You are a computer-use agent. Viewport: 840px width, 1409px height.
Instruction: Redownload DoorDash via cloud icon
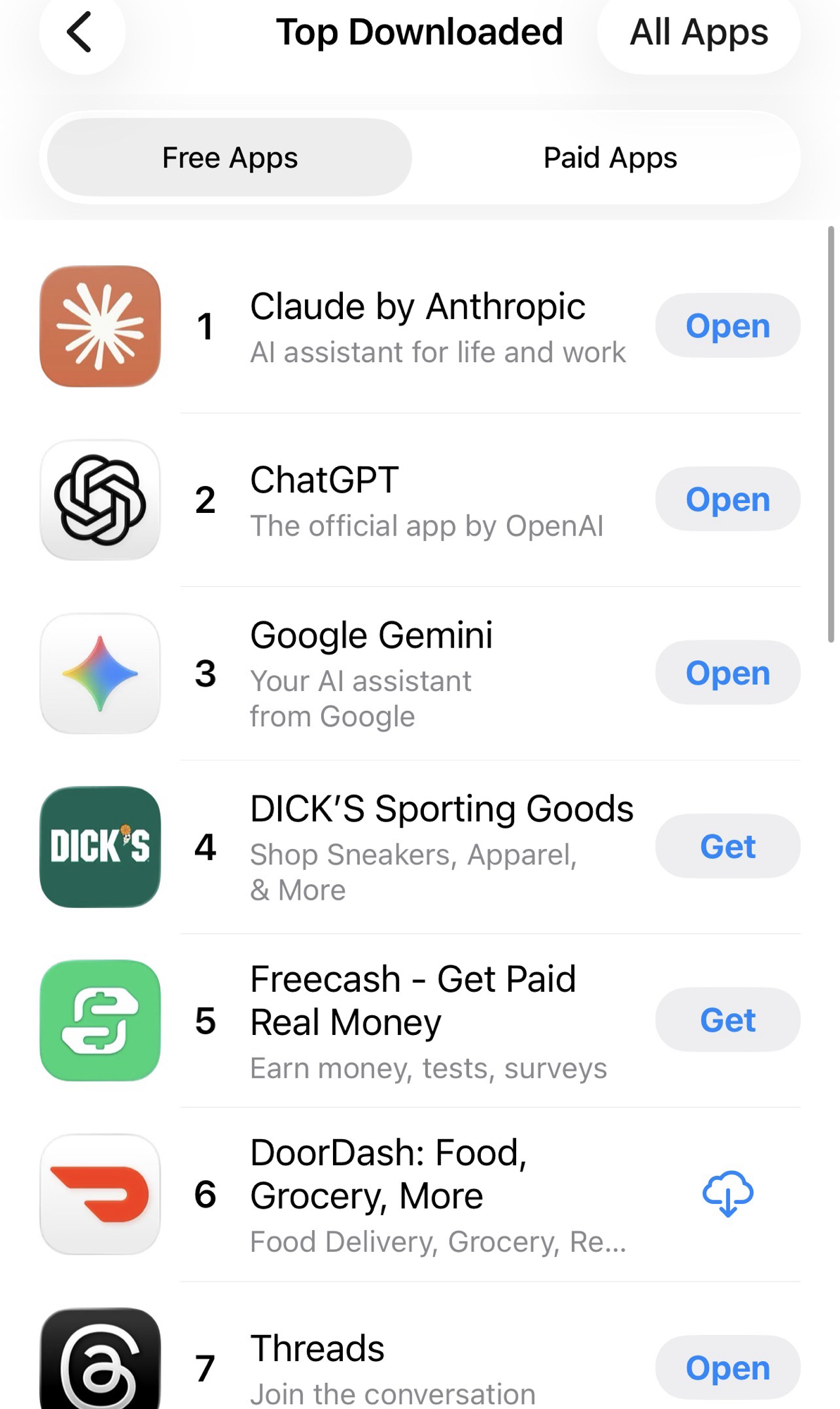tap(727, 1193)
